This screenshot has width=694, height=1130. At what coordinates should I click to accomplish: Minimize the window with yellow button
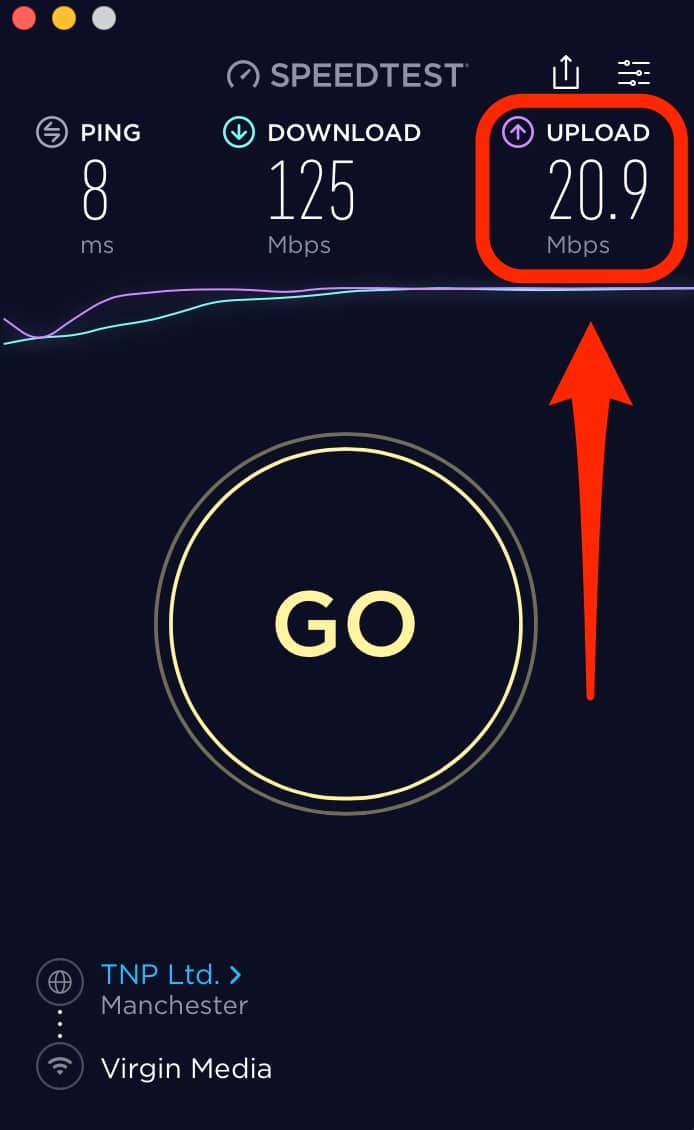coord(63,18)
